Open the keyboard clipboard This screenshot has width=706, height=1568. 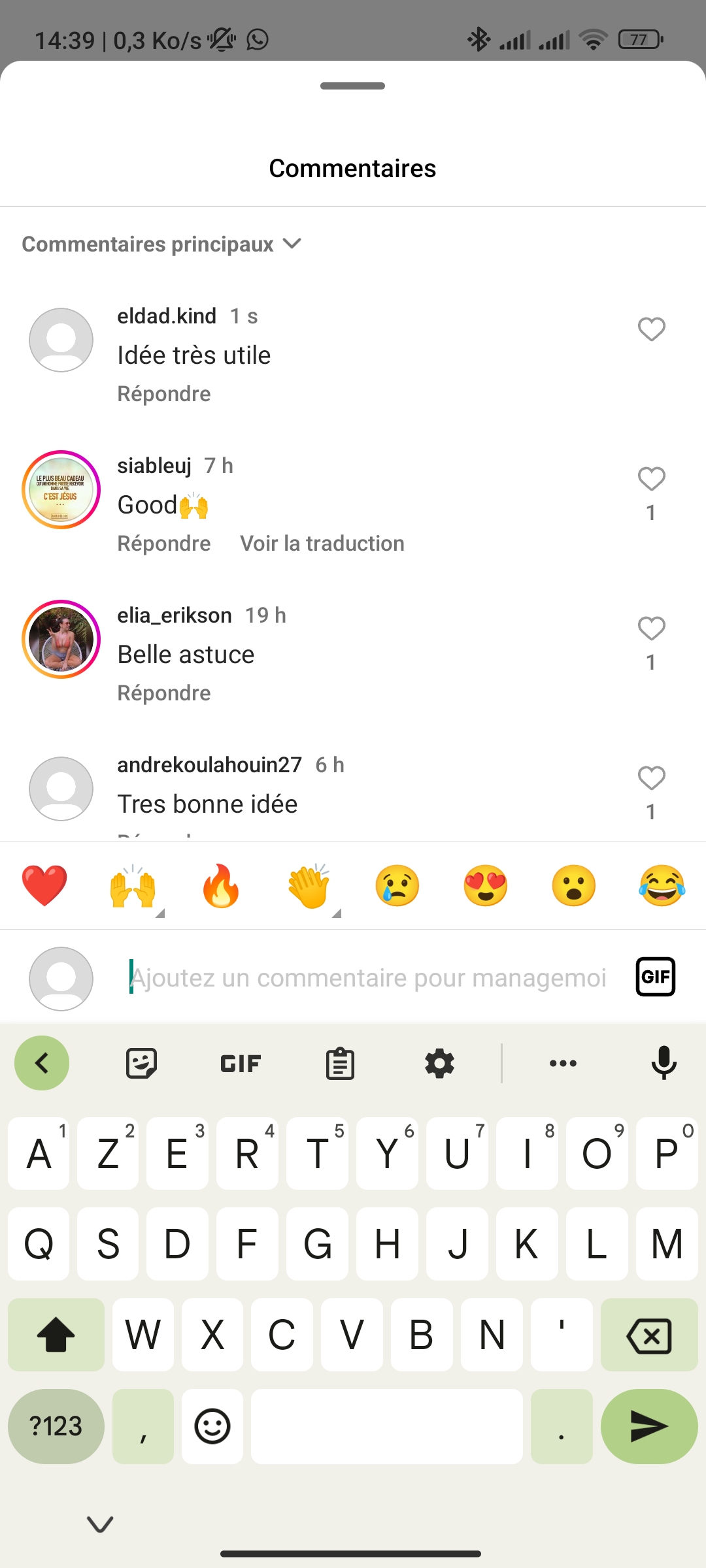click(x=340, y=1064)
